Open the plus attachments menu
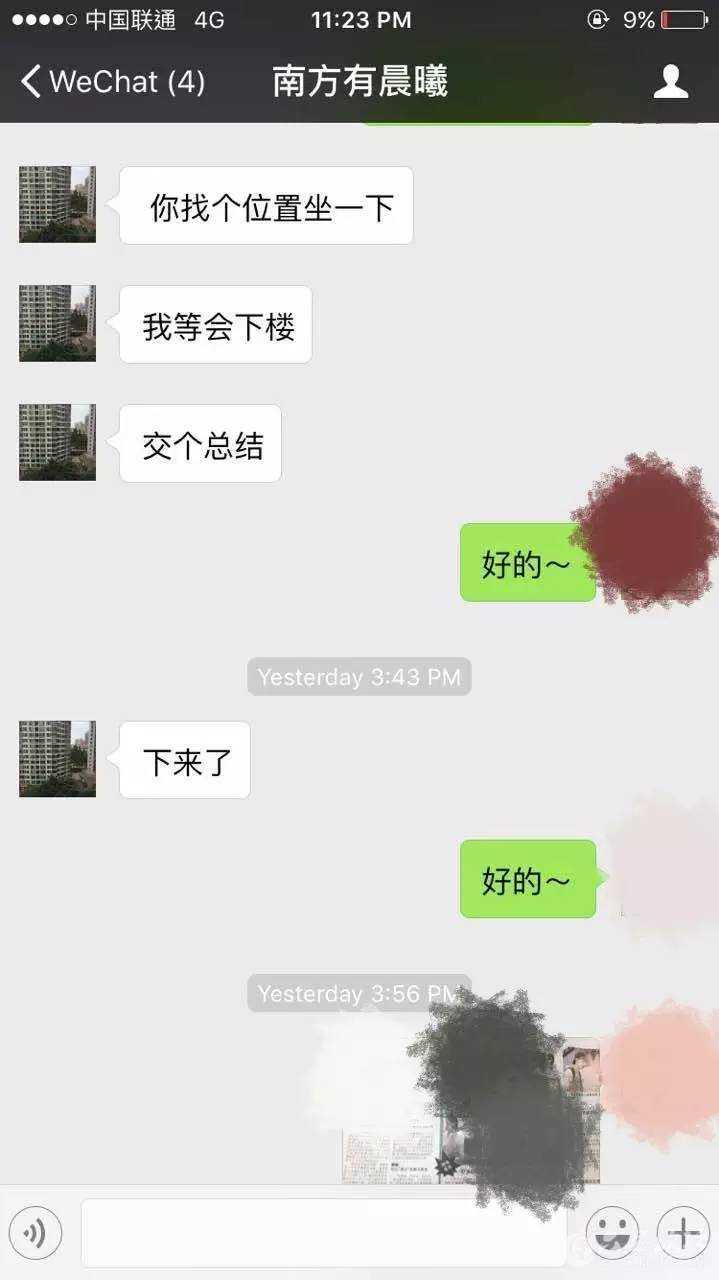Image resolution: width=719 pixels, height=1280 pixels. 683,1233
